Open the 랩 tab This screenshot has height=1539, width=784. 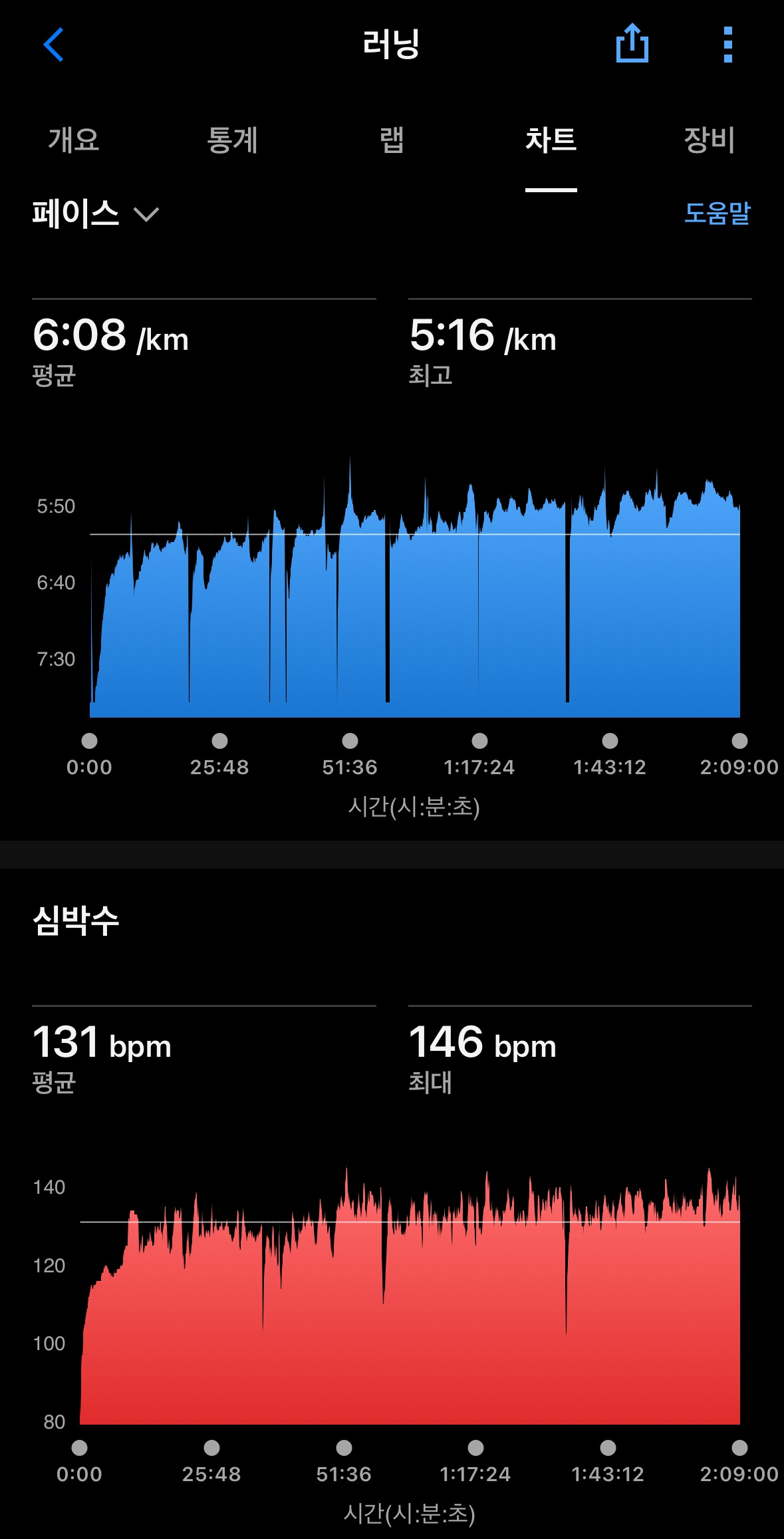pos(392,140)
